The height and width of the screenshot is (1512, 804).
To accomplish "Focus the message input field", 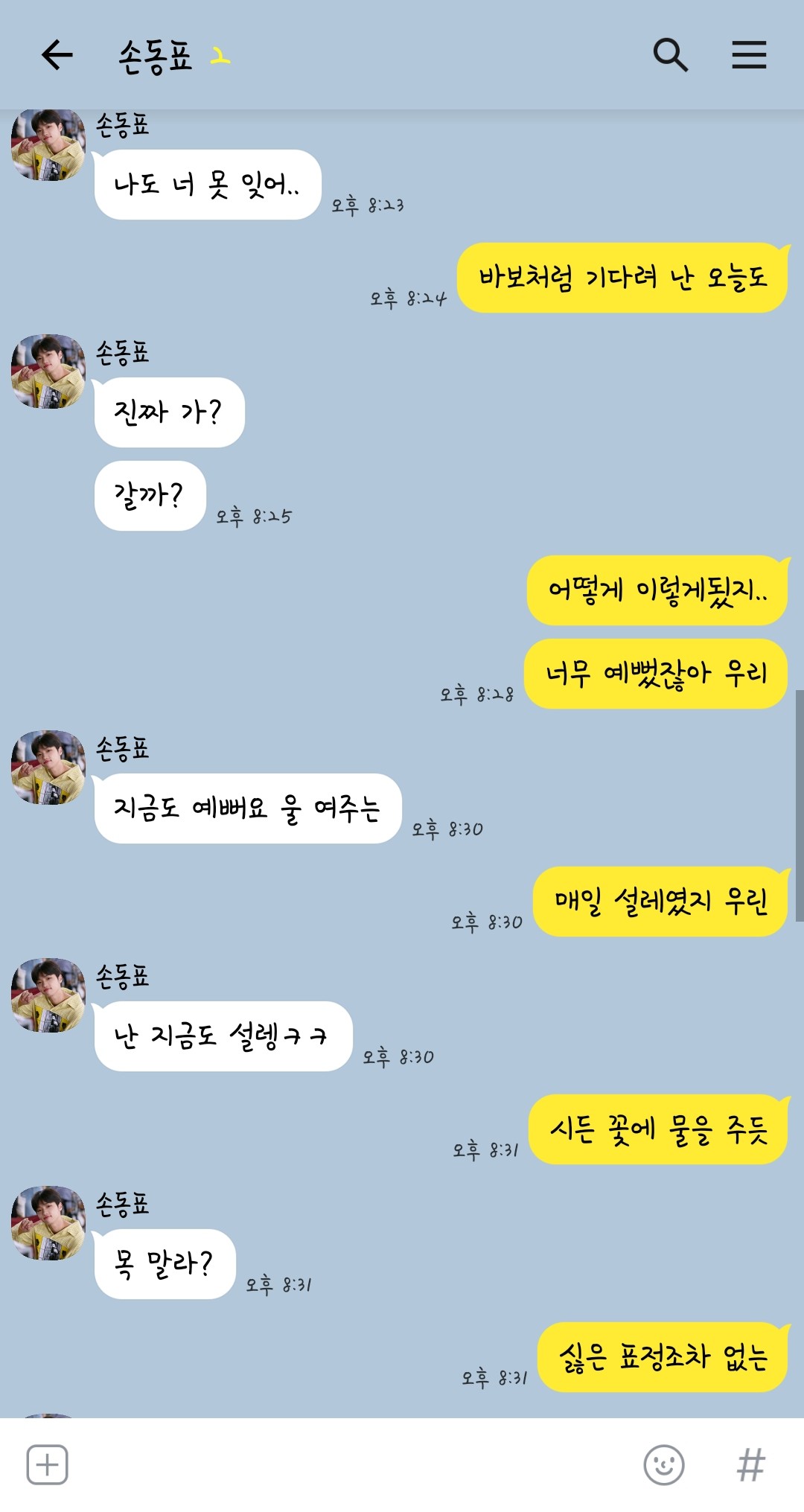I will click(354, 1464).
